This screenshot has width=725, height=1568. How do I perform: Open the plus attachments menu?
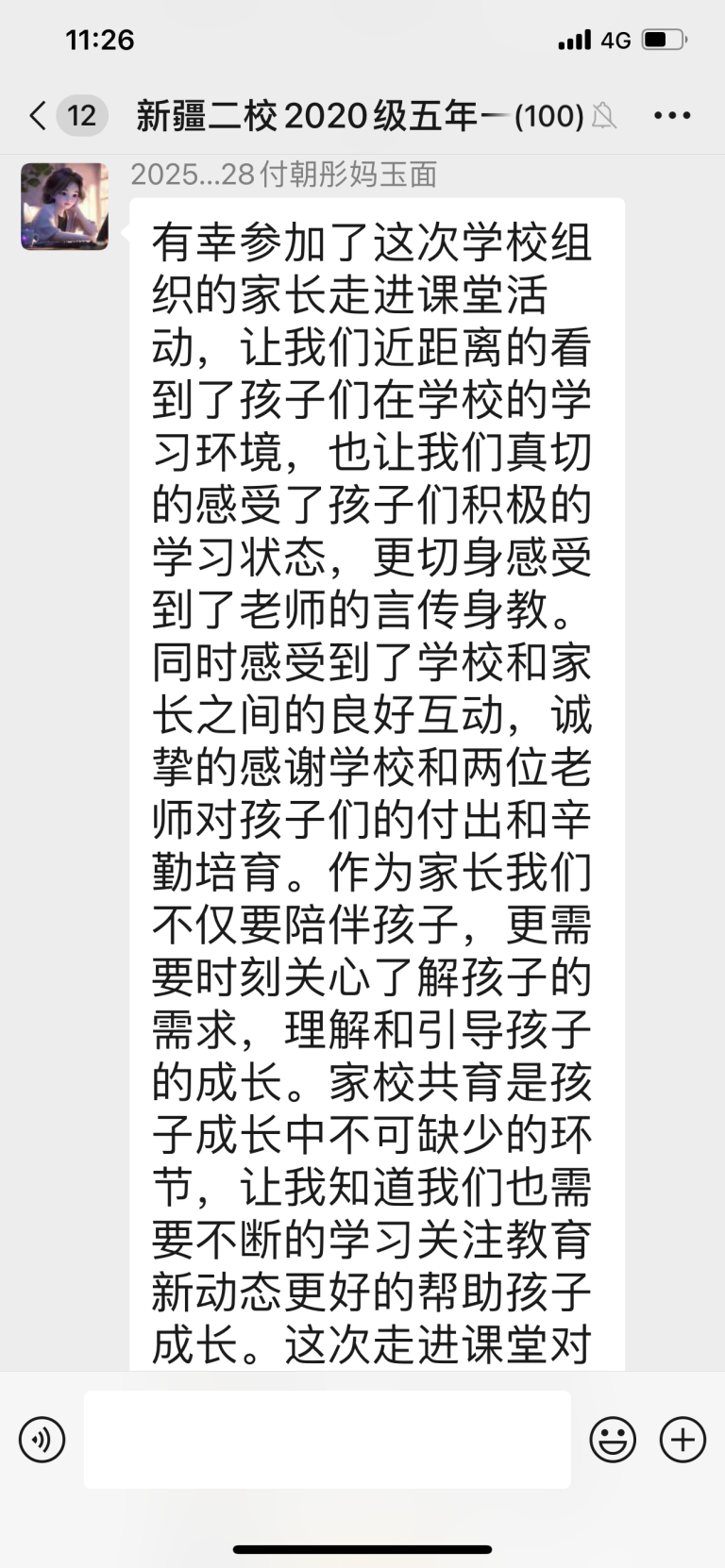(683, 1440)
